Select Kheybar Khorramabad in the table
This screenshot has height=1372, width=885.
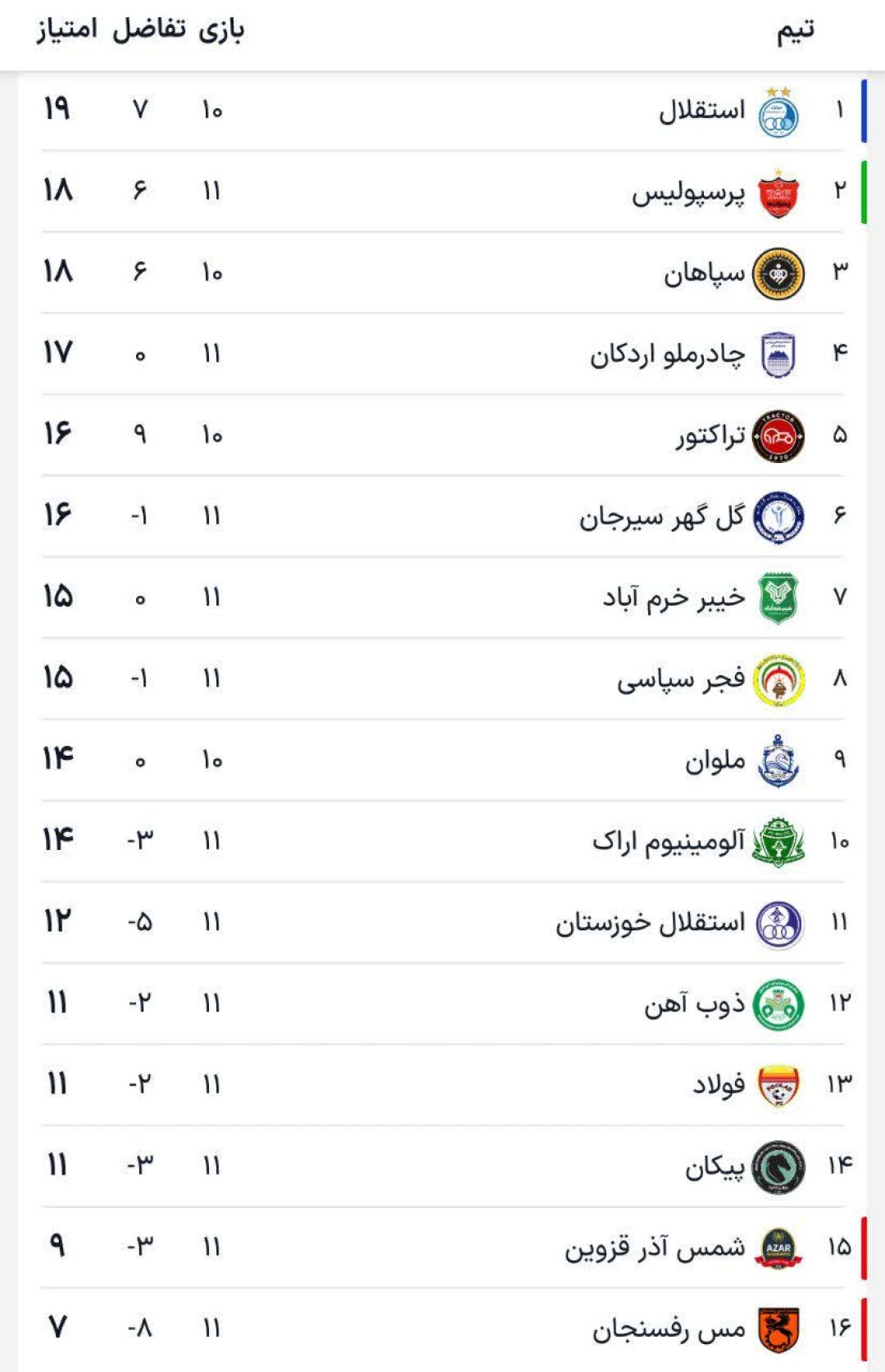point(674,597)
